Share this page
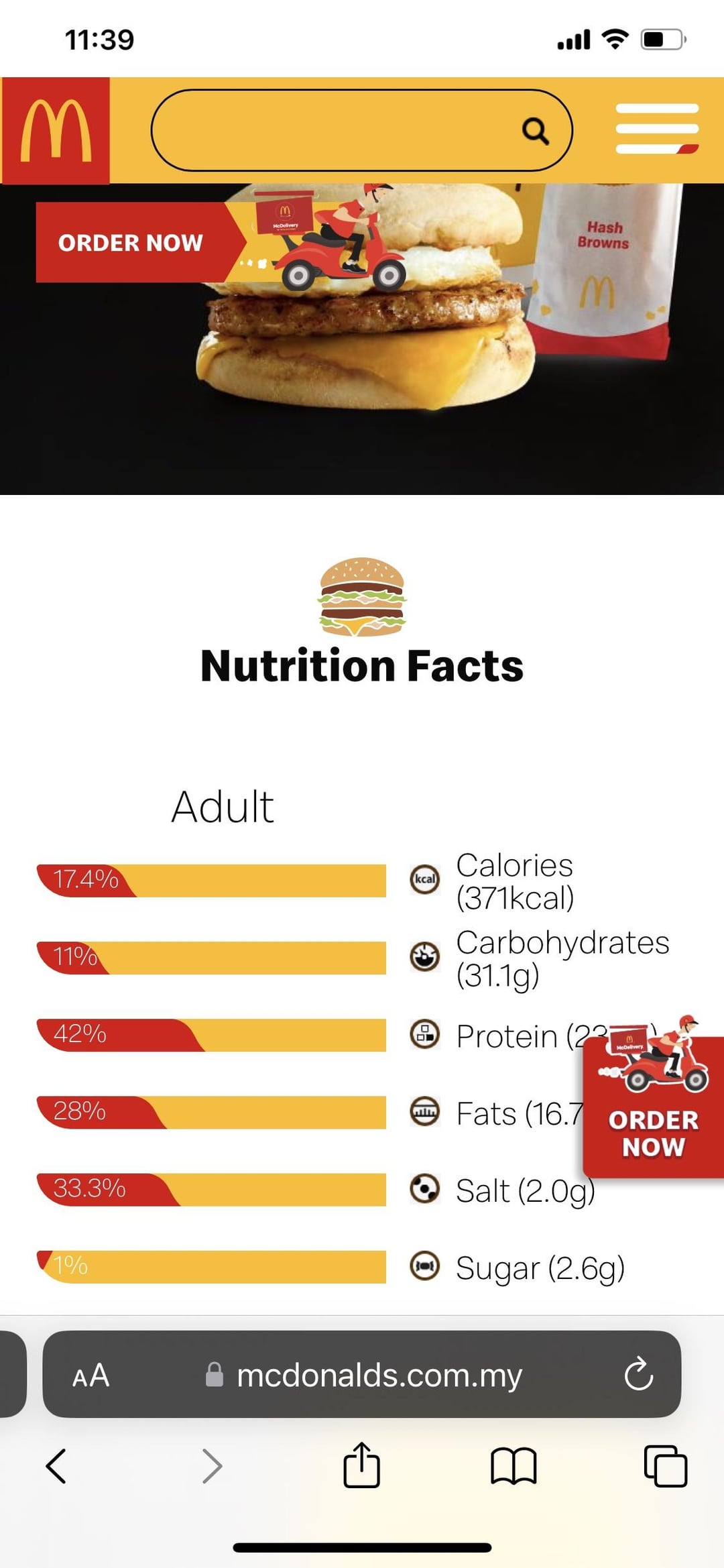Viewport: 724px width, 1568px height. click(362, 1465)
